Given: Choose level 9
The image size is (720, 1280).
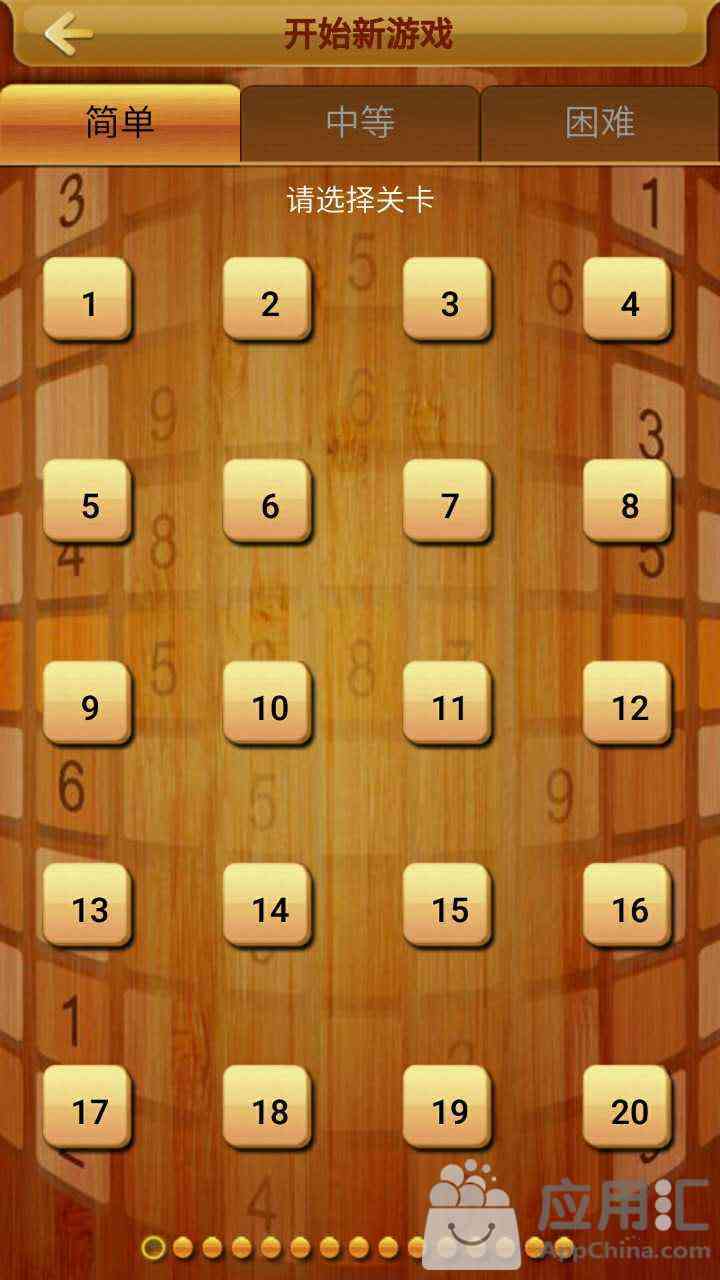Looking at the screenshot, I should (88, 704).
